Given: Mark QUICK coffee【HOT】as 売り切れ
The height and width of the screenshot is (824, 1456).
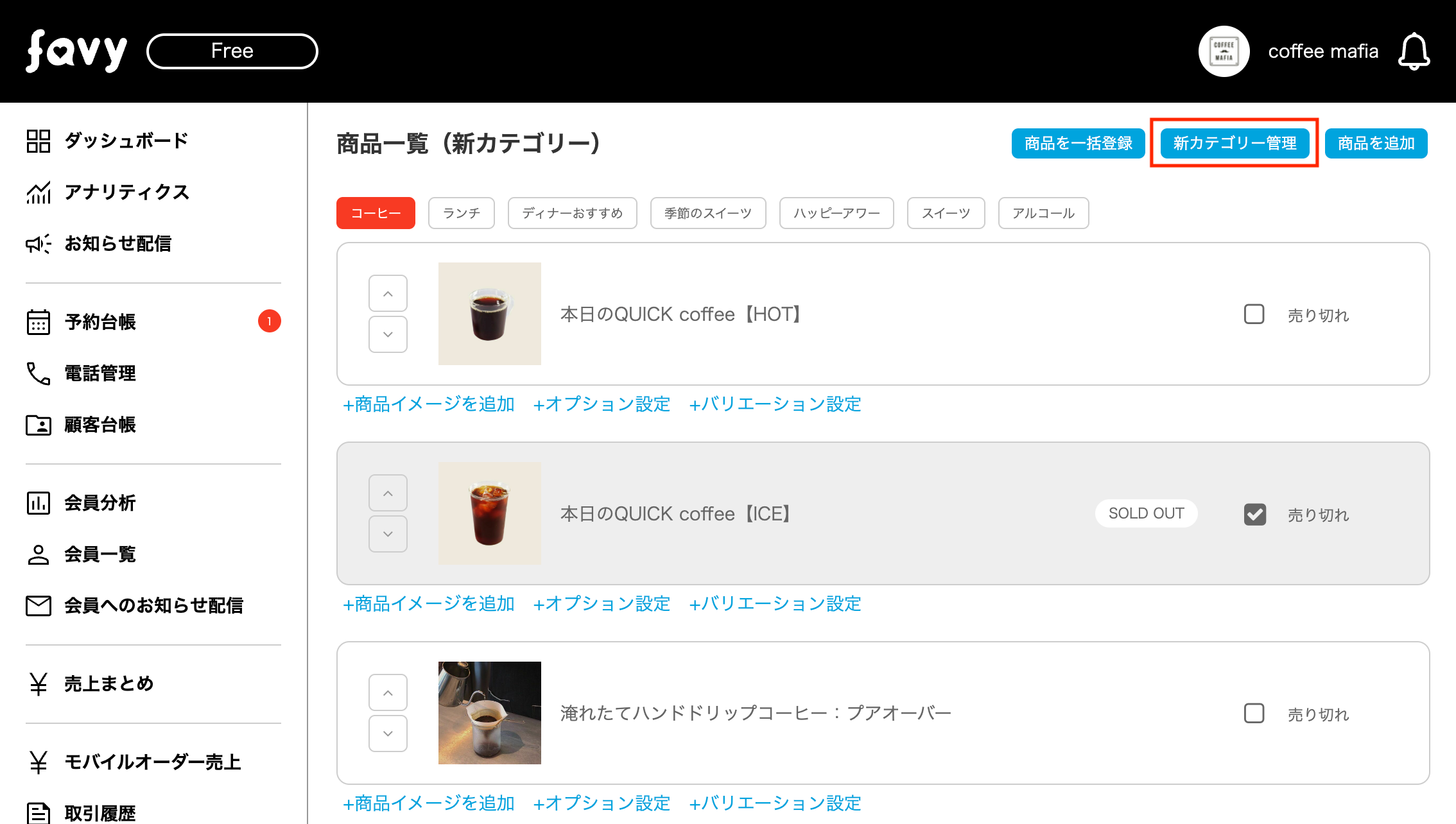Looking at the screenshot, I should [x=1254, y=314].
